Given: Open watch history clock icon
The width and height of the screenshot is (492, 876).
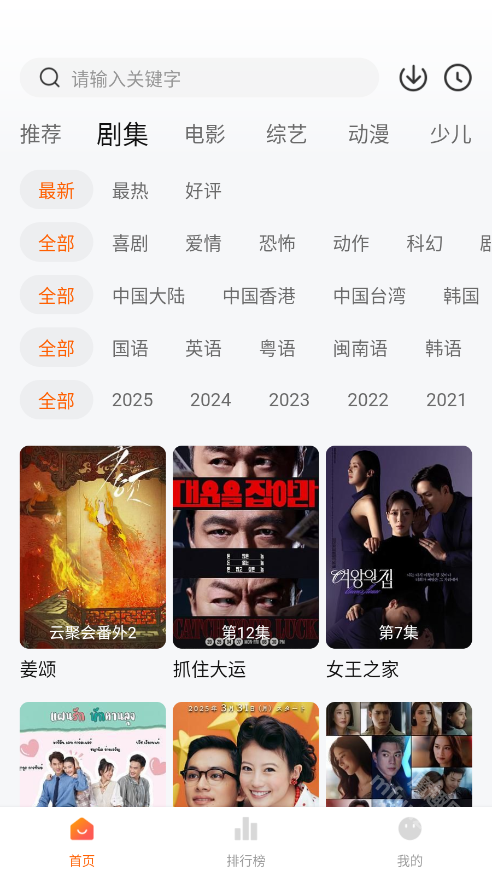Looking at the screenshot, I should [x=458, y=78].
